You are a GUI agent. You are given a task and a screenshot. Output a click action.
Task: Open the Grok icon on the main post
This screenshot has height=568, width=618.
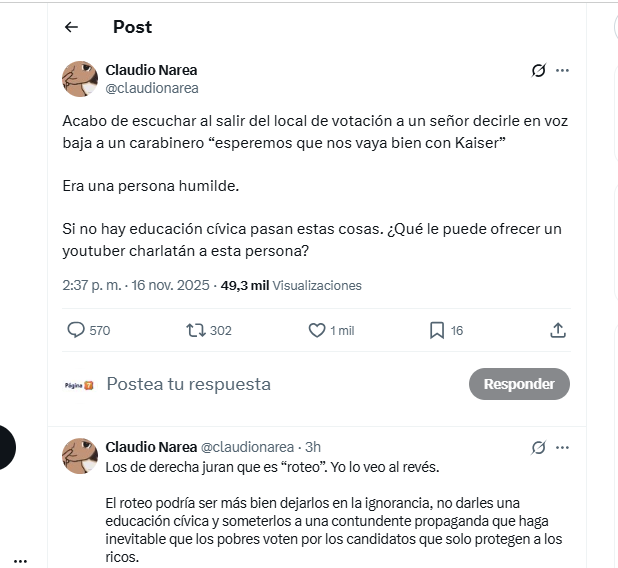(538, 70)
